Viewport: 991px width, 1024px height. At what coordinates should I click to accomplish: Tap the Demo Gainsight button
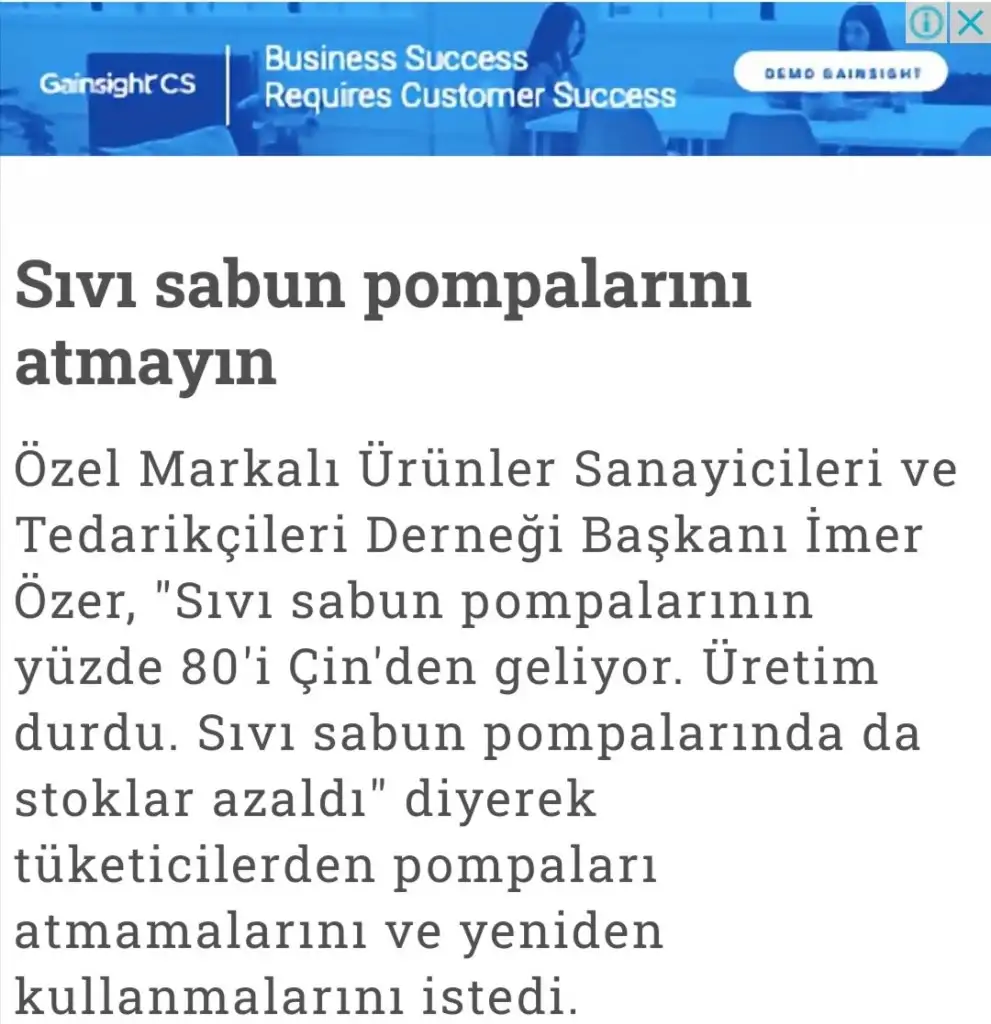pos(840,73)
